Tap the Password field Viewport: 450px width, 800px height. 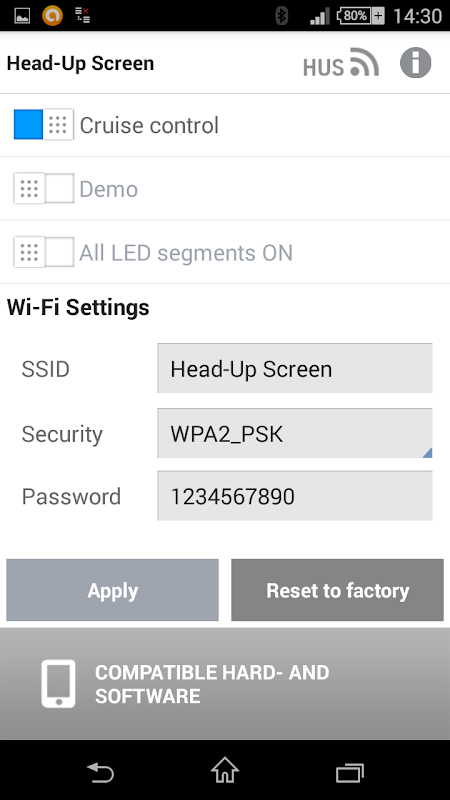pyautogui.click(x=295, y=496)
